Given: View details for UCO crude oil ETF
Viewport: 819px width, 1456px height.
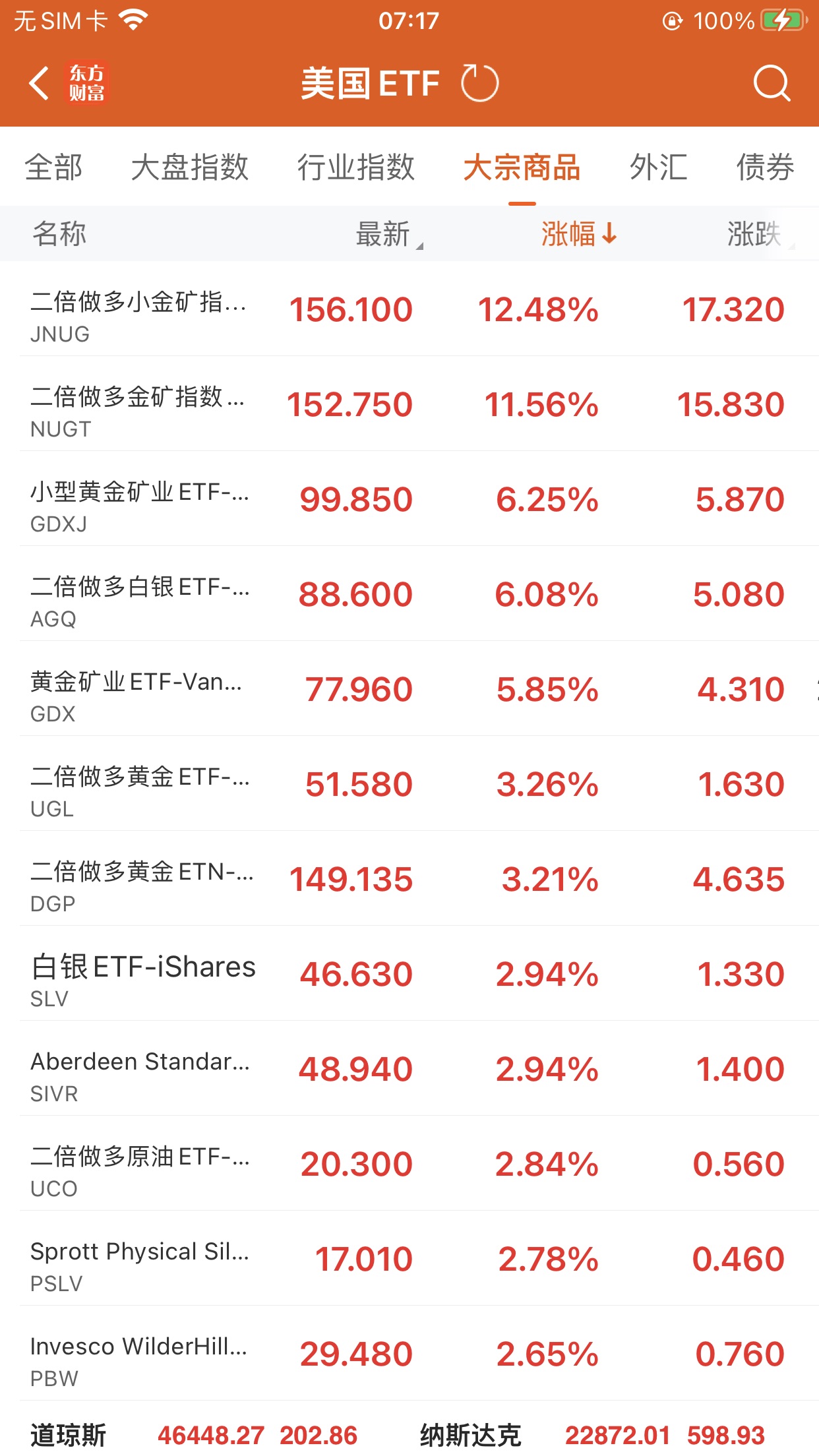Looking at the screenshot, I should click(409, 1165).
